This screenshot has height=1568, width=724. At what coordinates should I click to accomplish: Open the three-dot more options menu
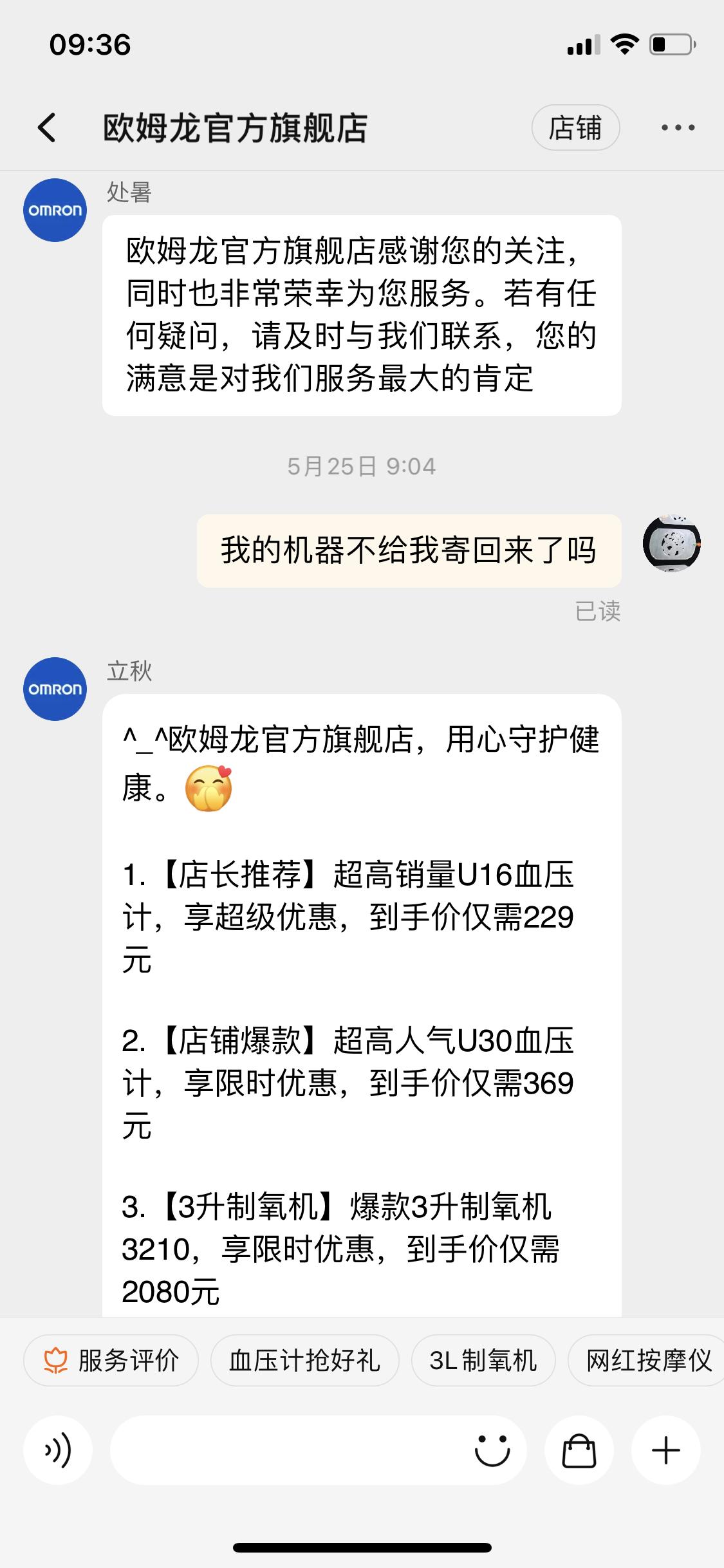pos(674,127)
